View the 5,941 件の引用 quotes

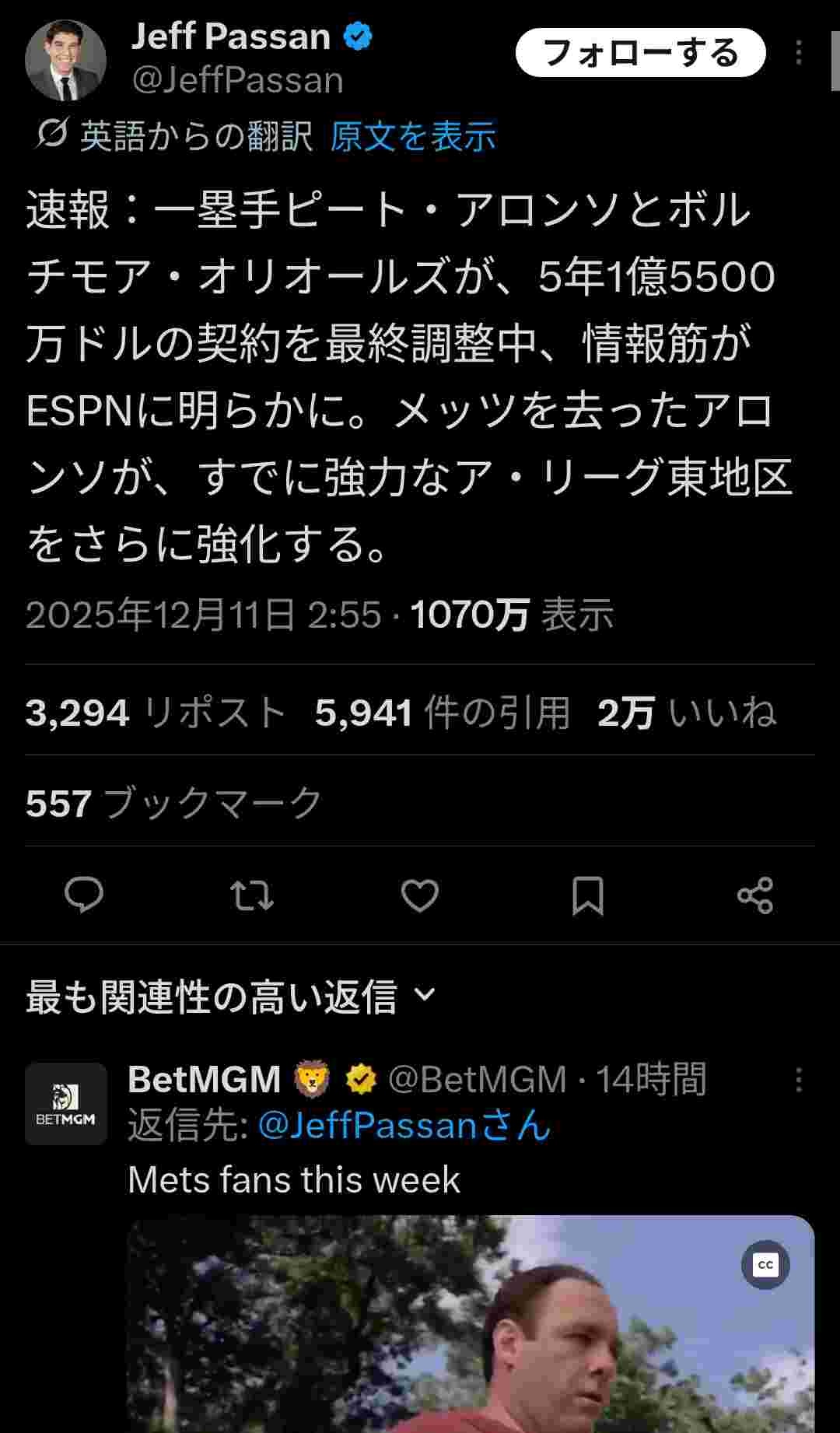point(442,713)
